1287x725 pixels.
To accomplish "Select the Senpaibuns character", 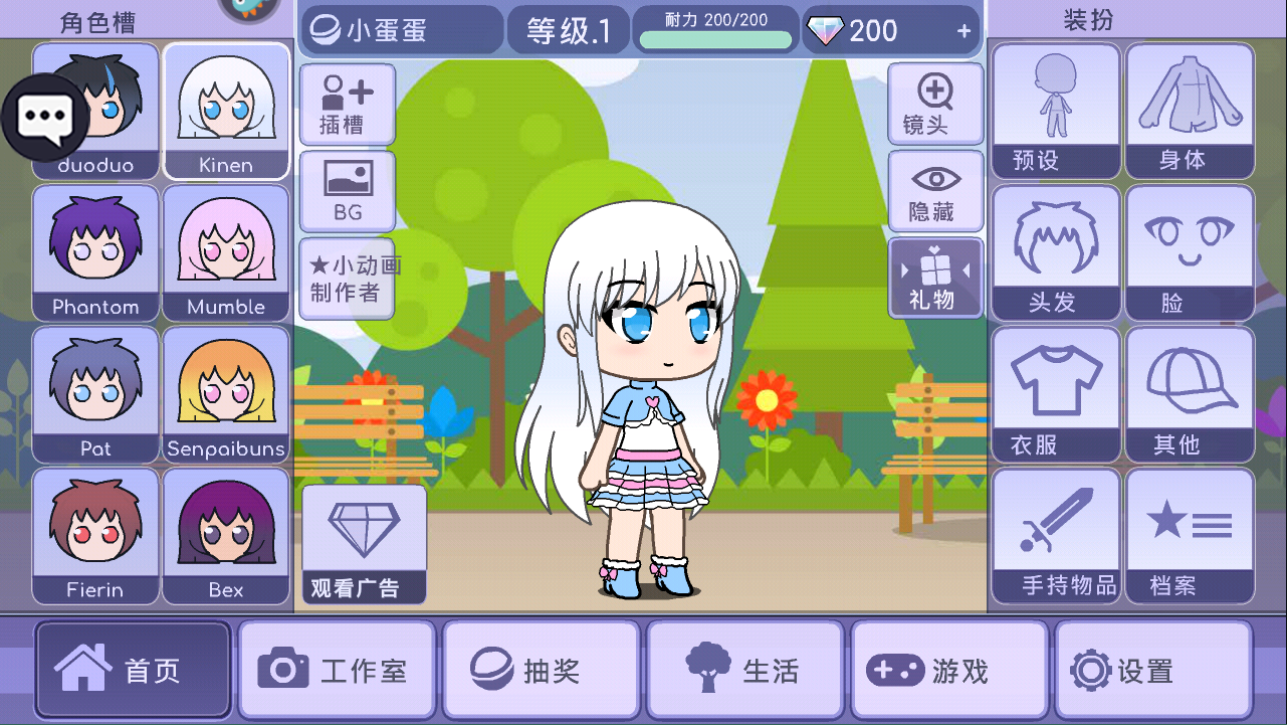I will pos(226,394).
